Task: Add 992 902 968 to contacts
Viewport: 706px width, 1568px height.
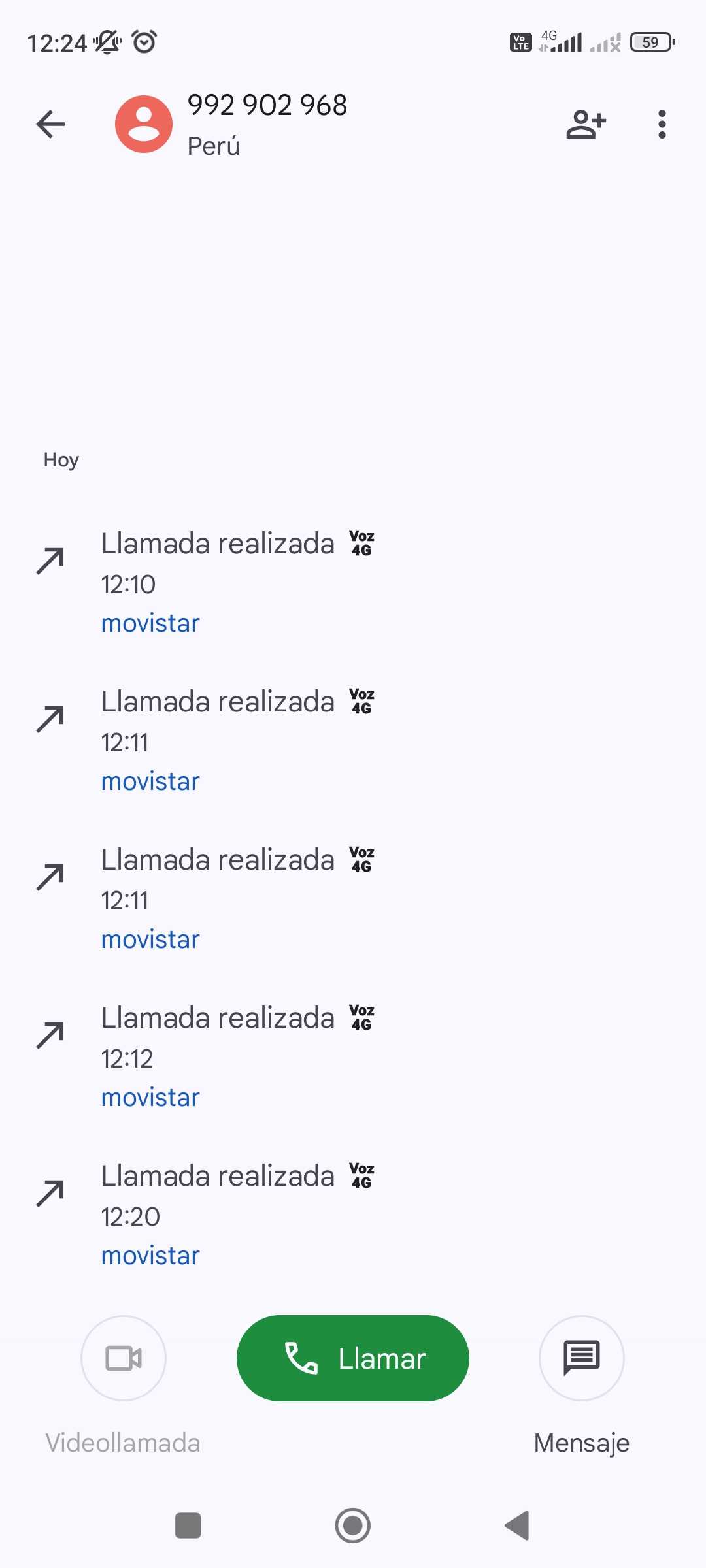Action: 586,124
